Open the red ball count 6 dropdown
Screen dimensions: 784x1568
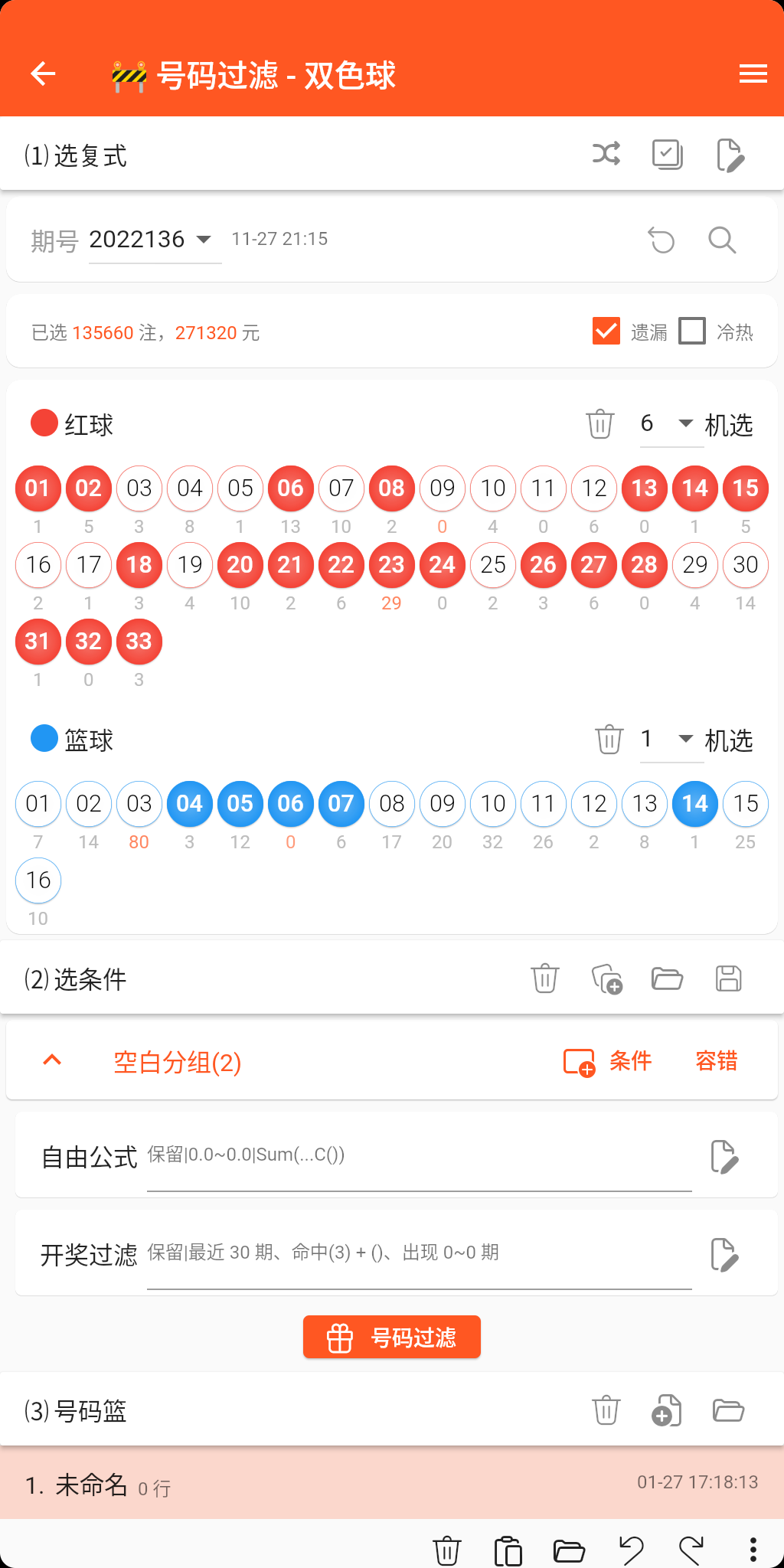coord(663,423)
